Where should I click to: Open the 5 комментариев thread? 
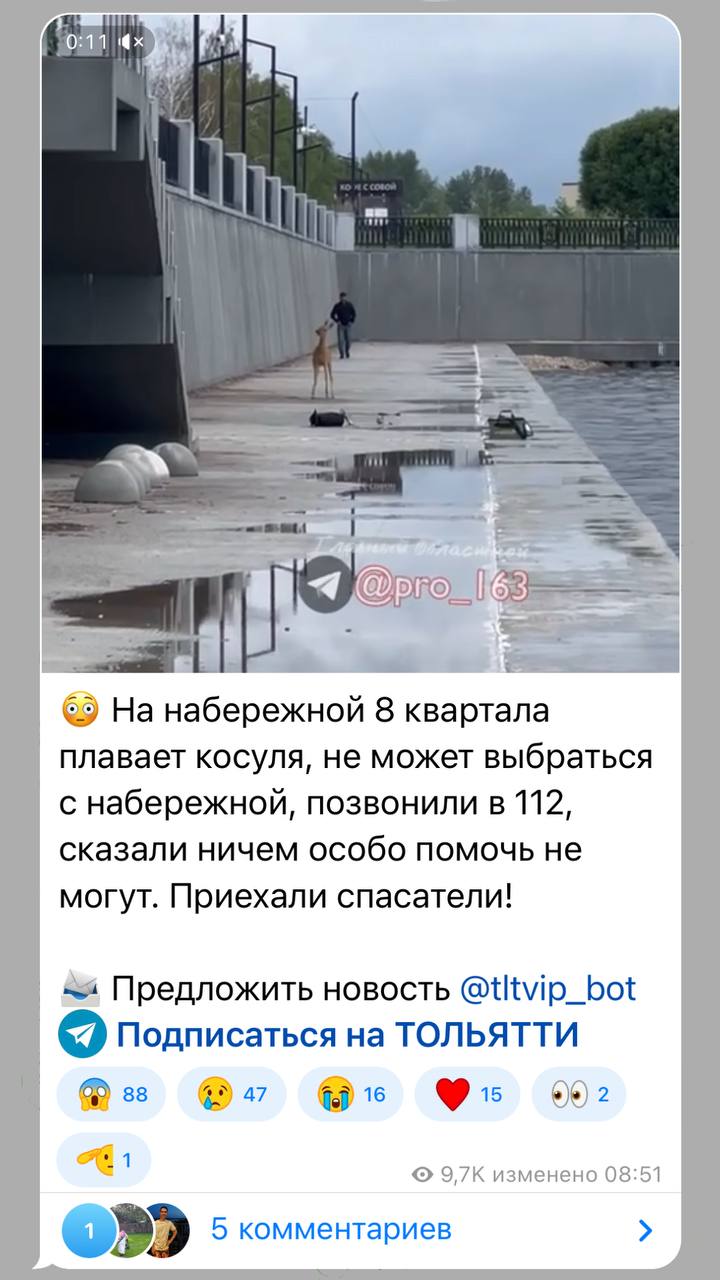point(360,1229)
